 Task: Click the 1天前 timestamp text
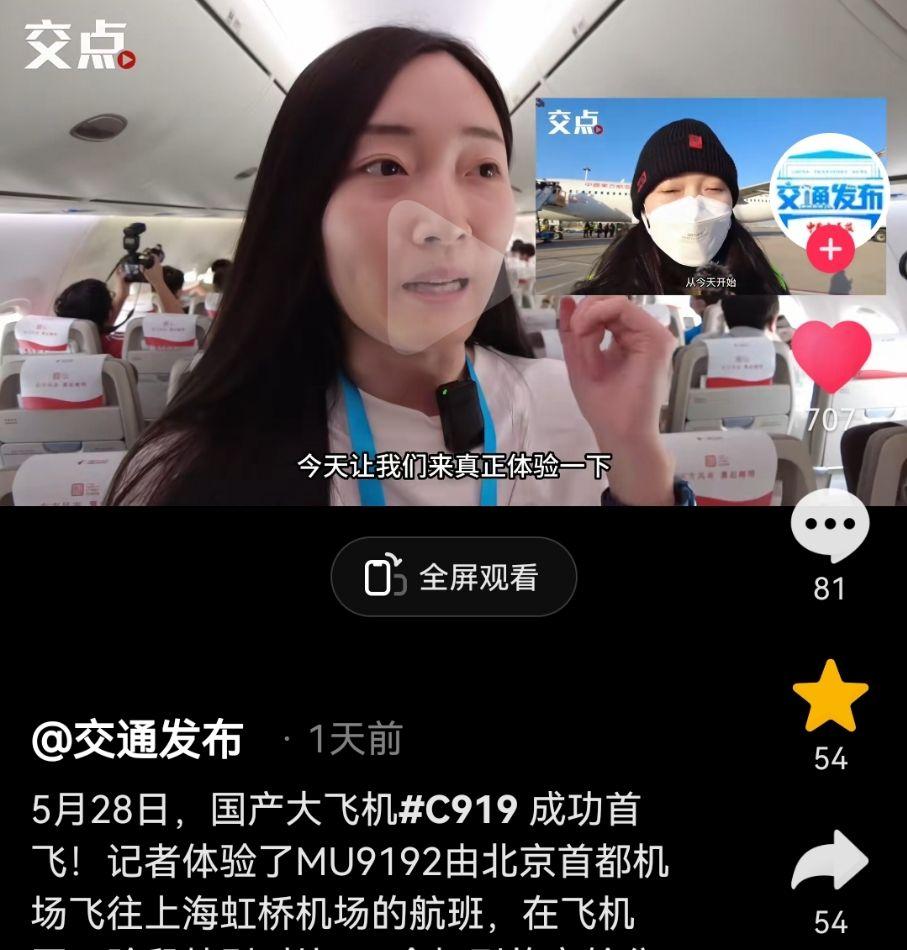click(x=355, y=738)
